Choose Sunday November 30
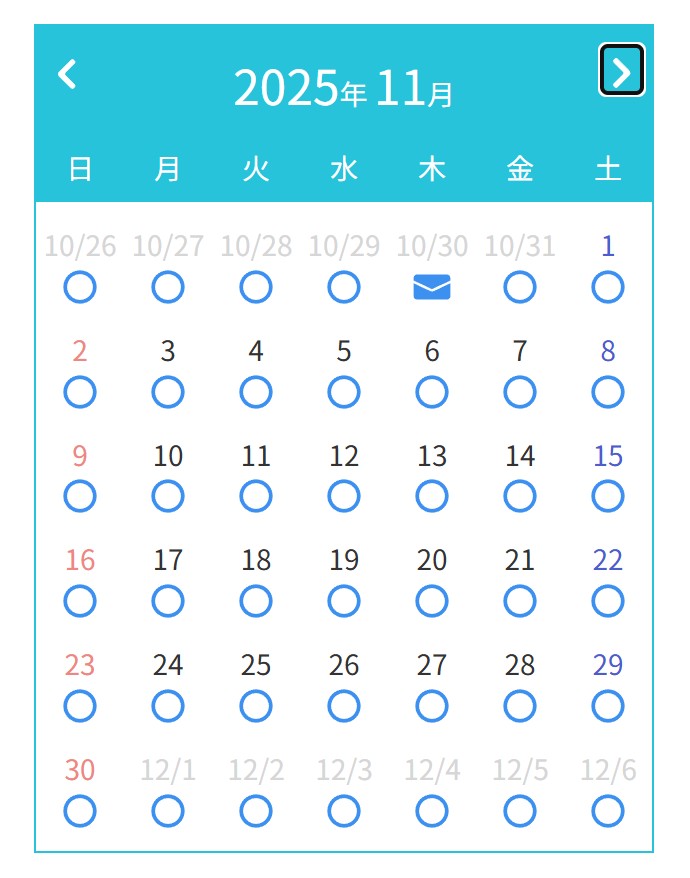This screenshot has width=690, height=878. click(80, 810)
